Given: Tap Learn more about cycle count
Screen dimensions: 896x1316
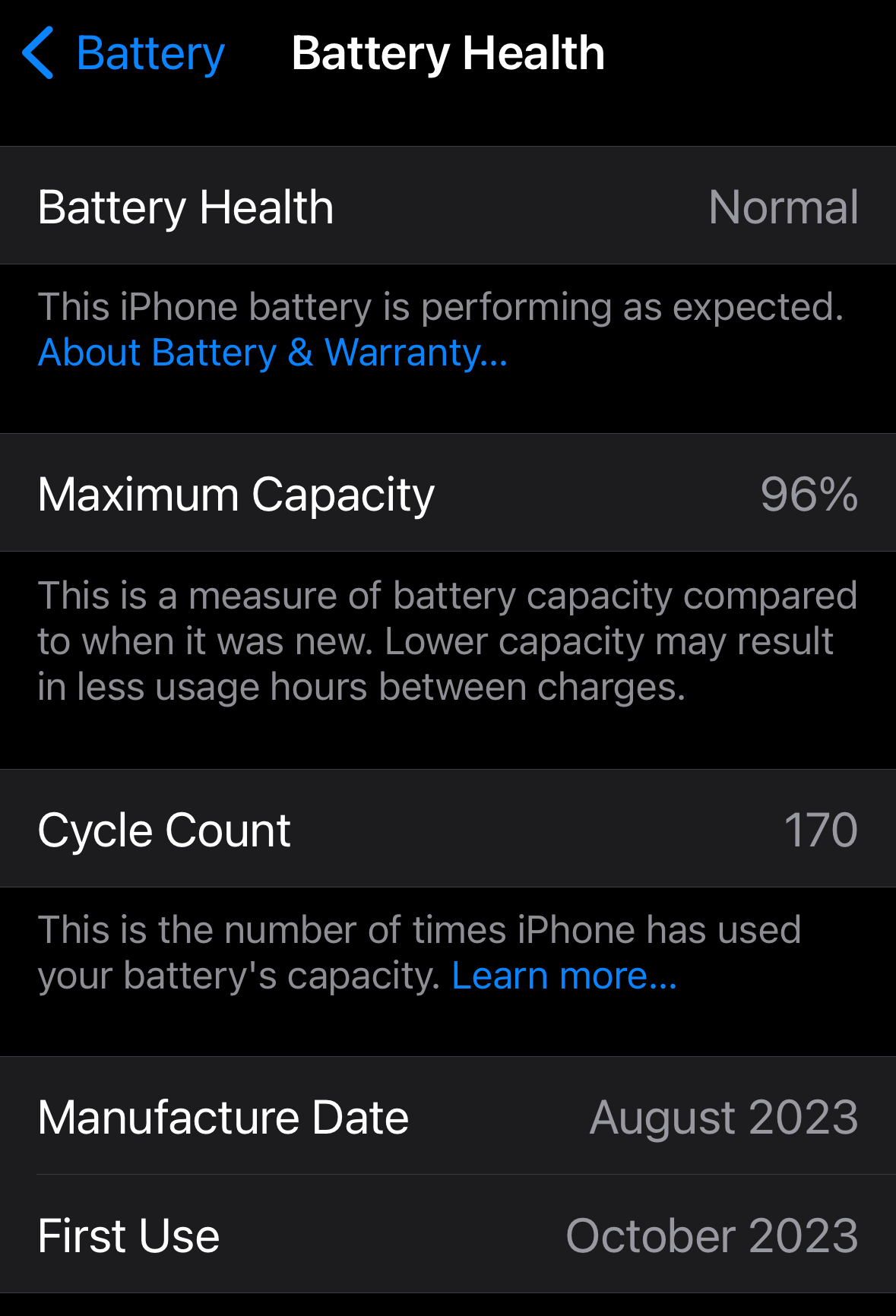Looking at the screenshot, I should coord(564,976).
